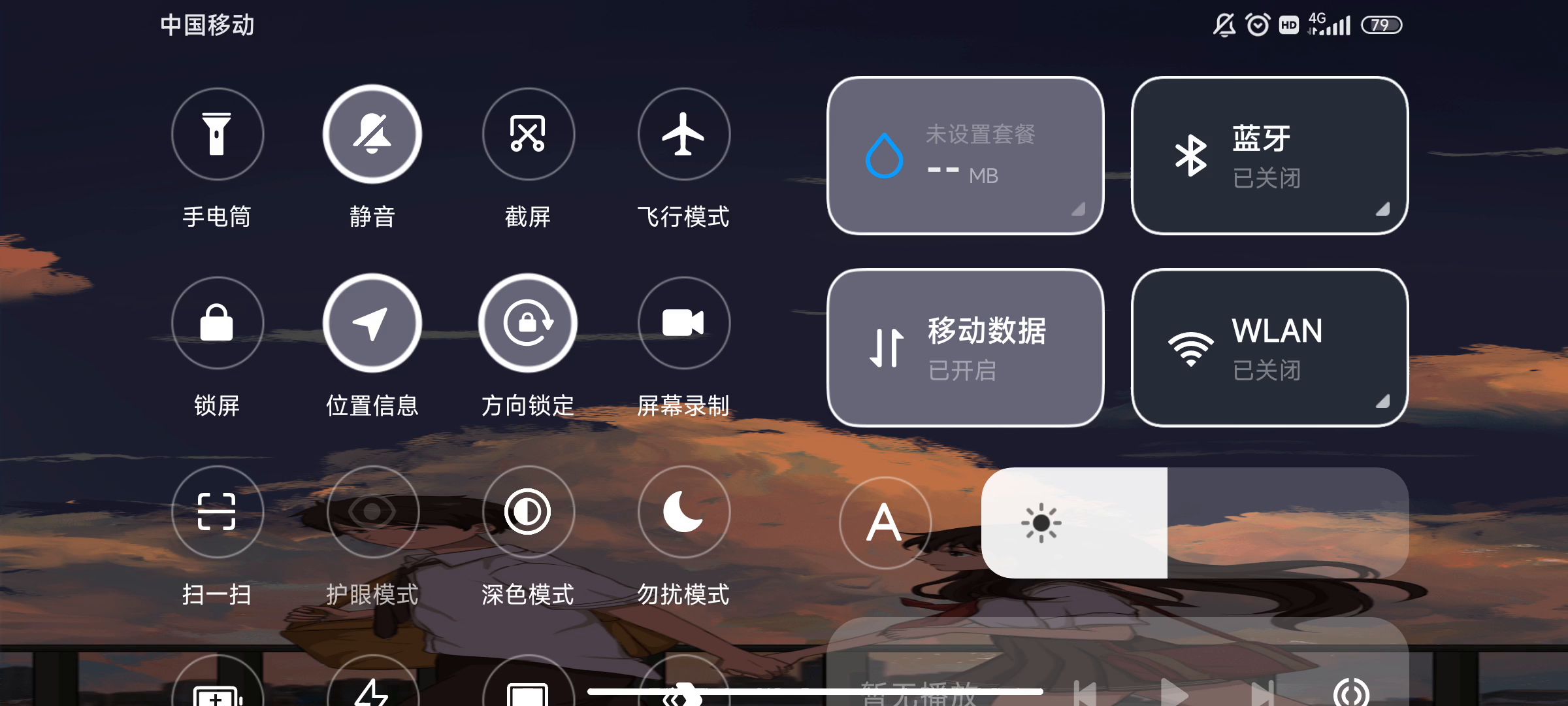This screenshot has width=1568, height=706.
Task: Set brightness on the brightness slider
Action: pyautogui.click(x=1194, y=523)
